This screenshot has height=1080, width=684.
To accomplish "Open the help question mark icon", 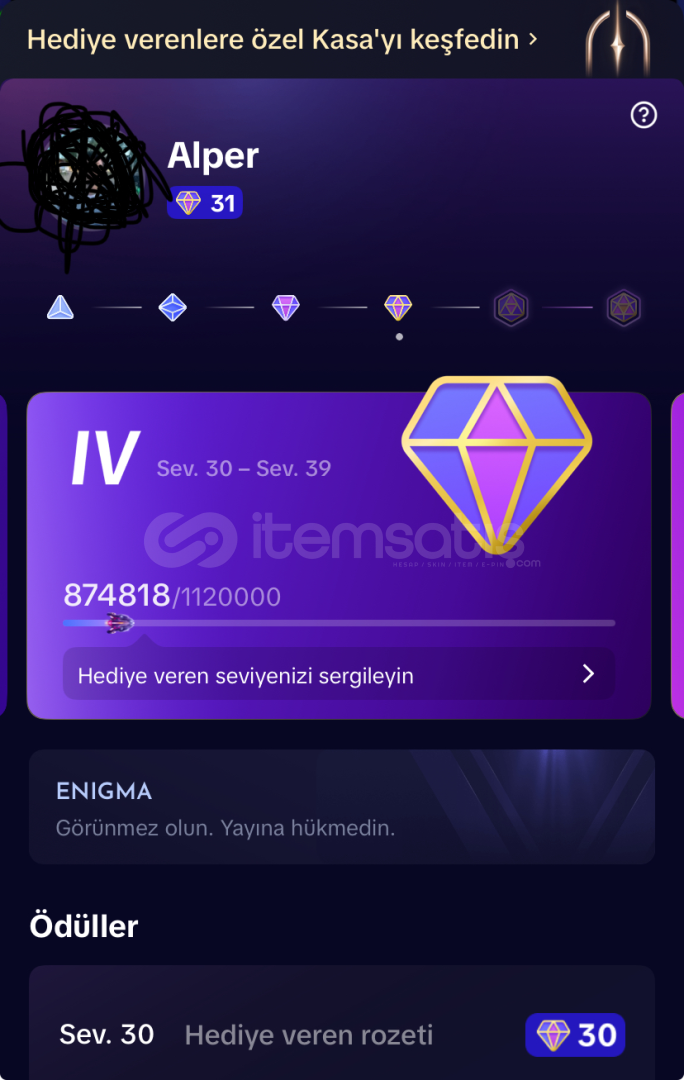I will (644, 116).
